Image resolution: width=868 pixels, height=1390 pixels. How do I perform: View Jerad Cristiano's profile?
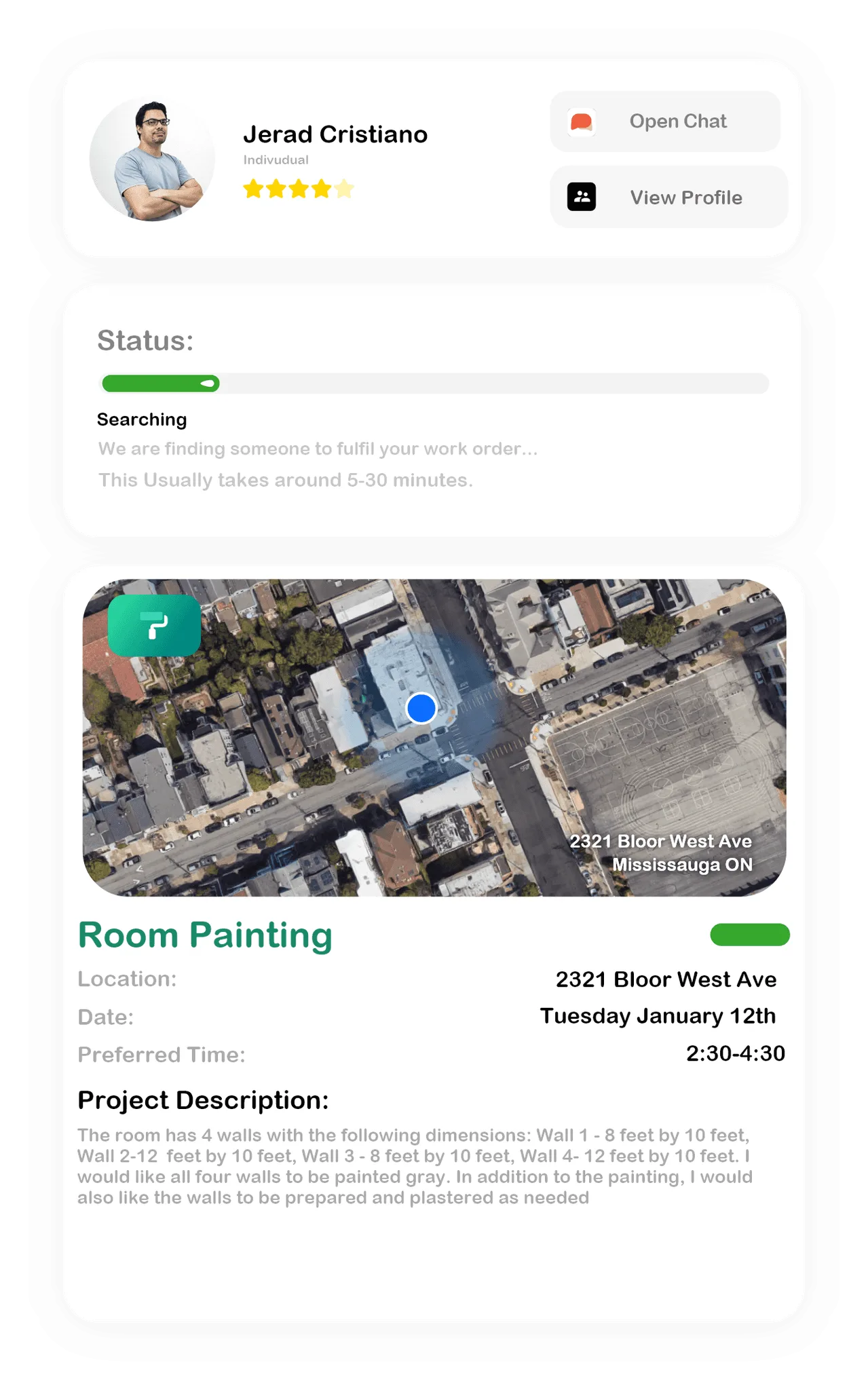click(668, 198)
